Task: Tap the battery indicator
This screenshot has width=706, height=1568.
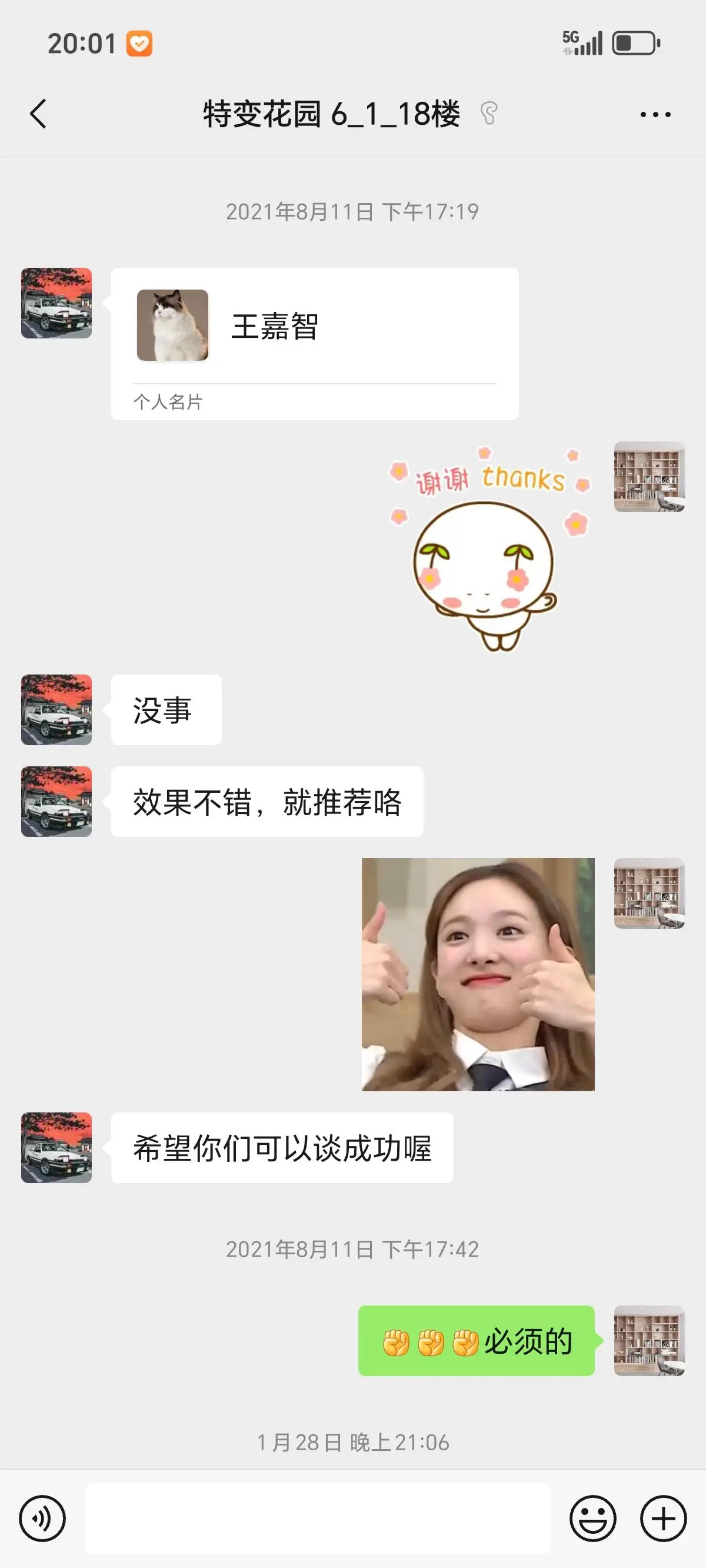Action: coord(633,42)
